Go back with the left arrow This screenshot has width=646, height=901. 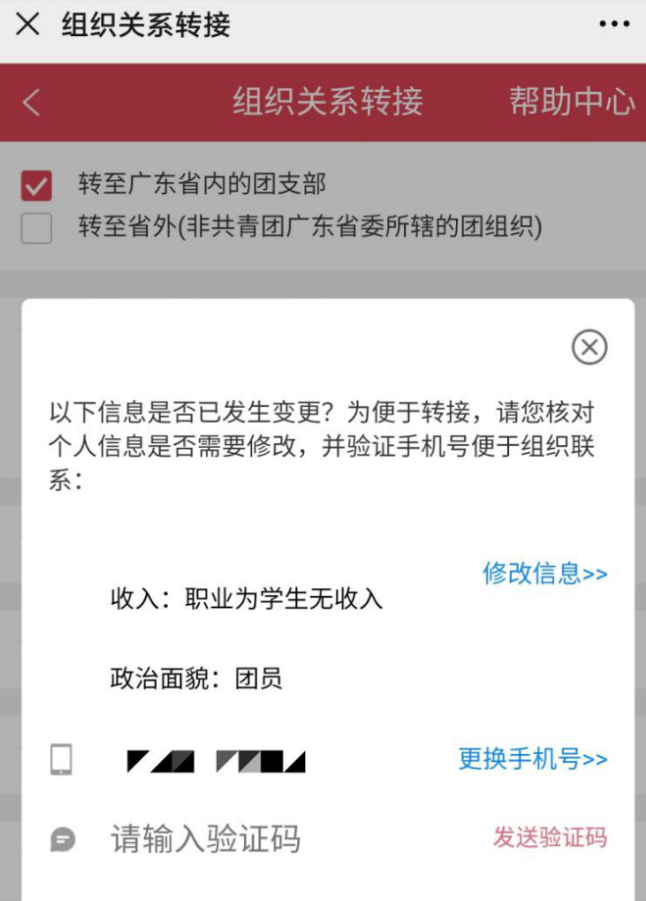[32, 102]
